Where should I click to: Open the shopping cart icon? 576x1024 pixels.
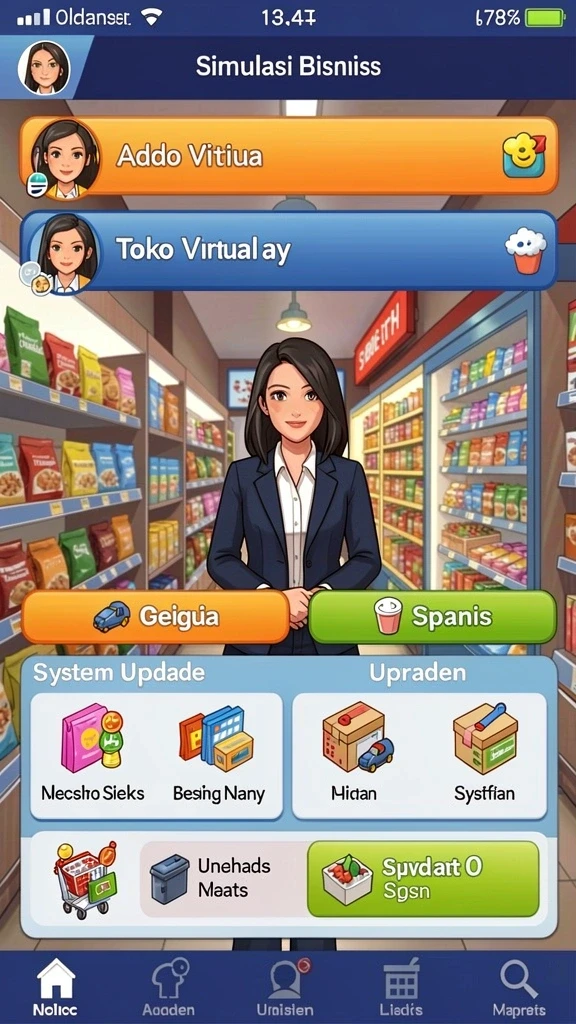click(85, 880)
